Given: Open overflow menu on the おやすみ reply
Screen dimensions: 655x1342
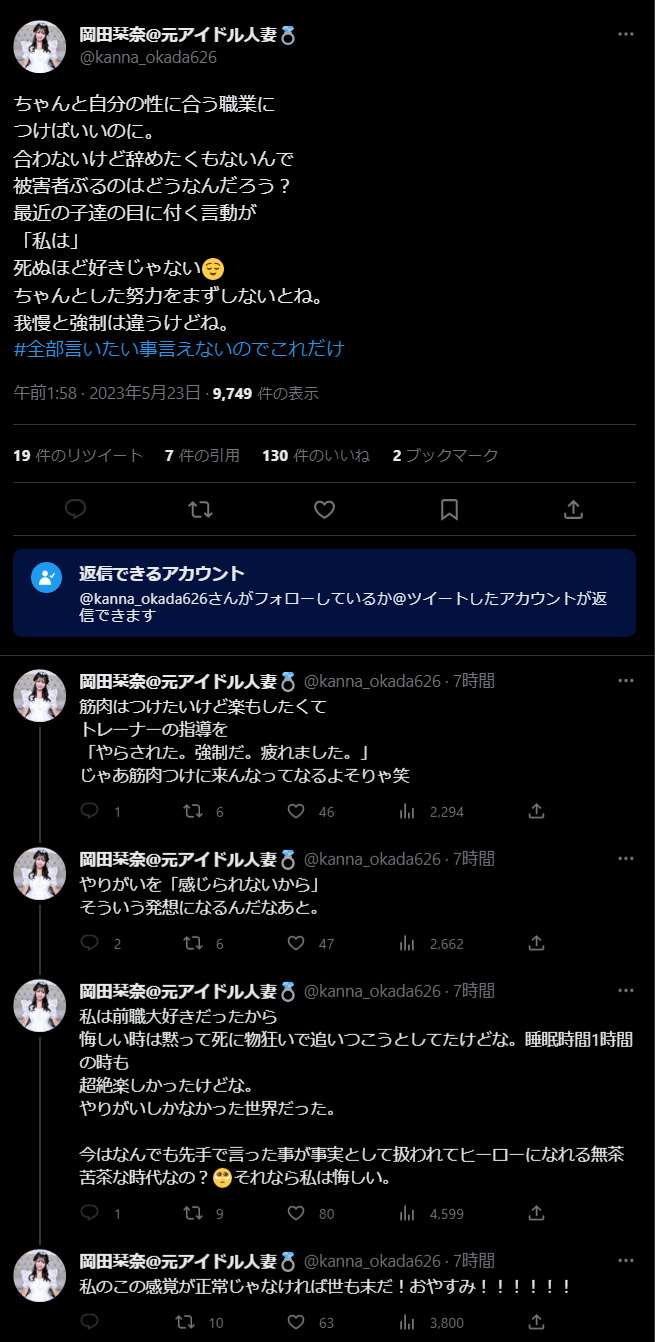Looking at the screenshot, I should pyautogui.click(x=626, y=1260).
